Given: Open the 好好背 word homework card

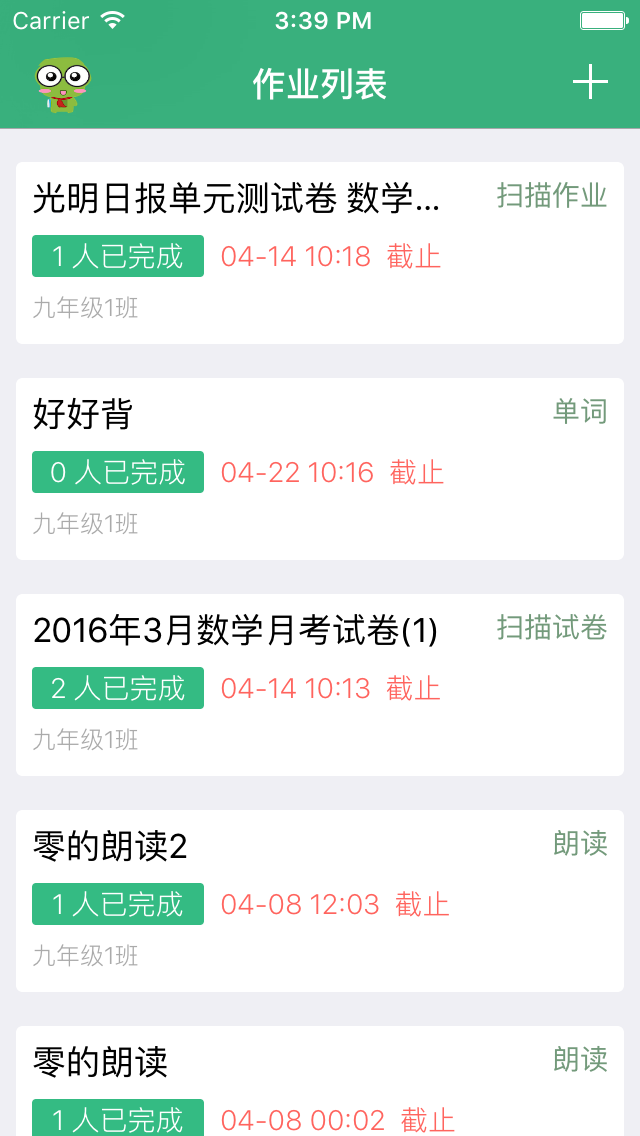Looking at the screenshot, I should [320, 469].
